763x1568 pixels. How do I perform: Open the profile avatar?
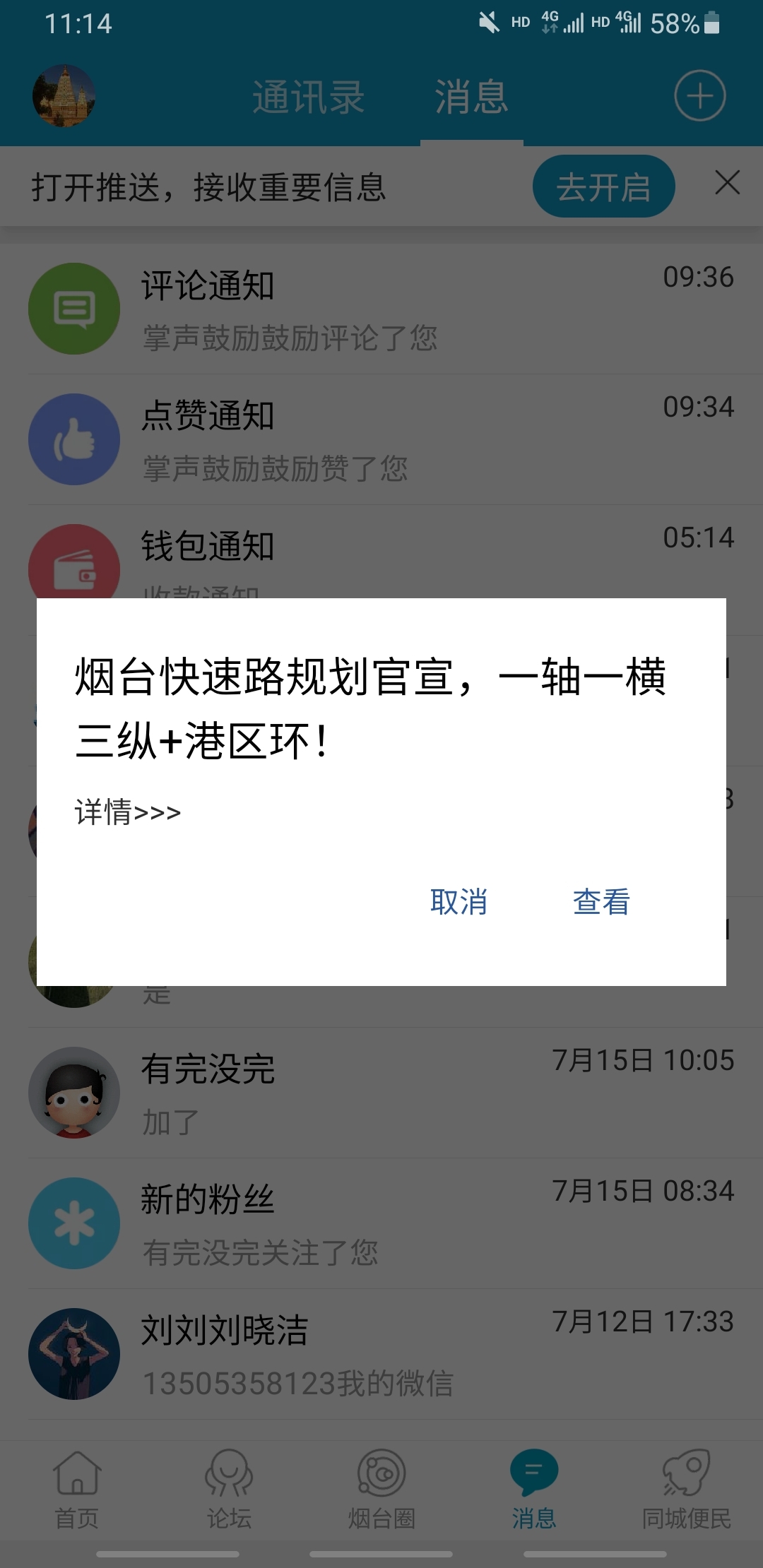point(64,96)
